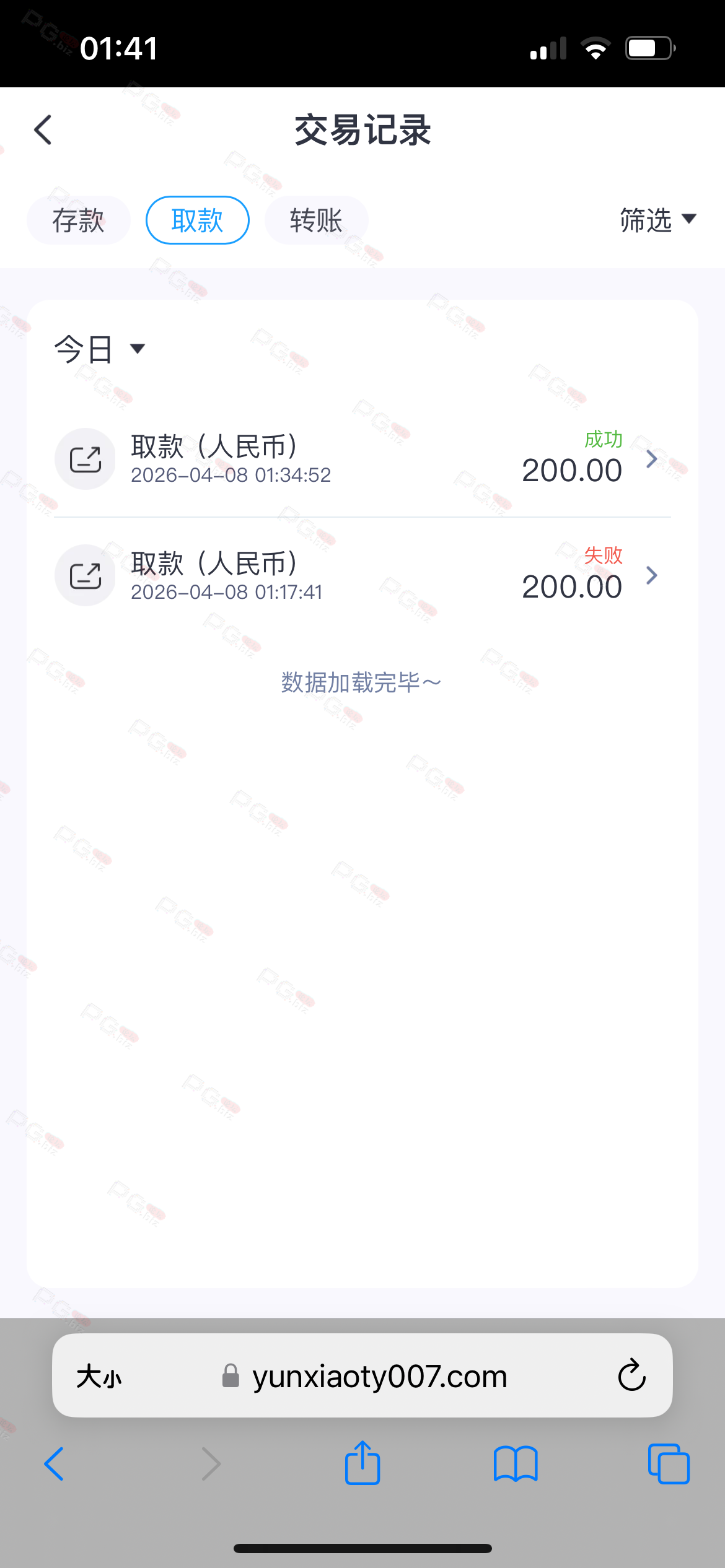Show open Safari tabs
725x1568 pixels.
coord(668,1464)
